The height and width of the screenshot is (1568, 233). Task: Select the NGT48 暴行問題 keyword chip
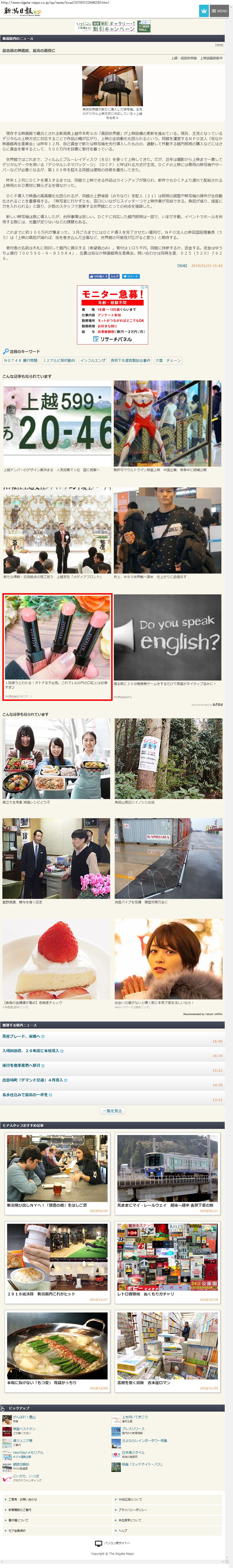21,360
